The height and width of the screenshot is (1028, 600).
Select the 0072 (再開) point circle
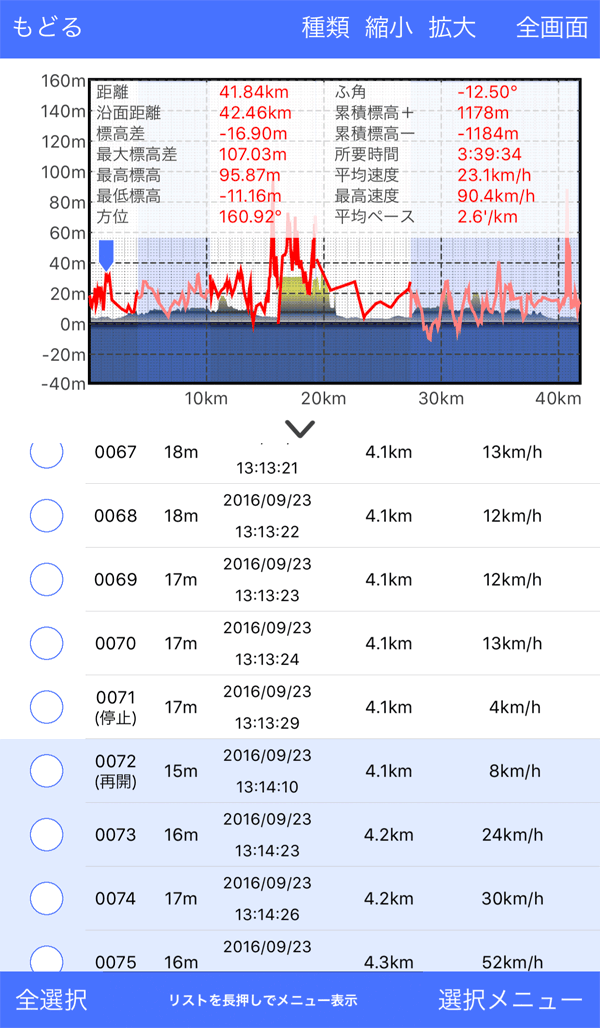(x=46, y=771)
